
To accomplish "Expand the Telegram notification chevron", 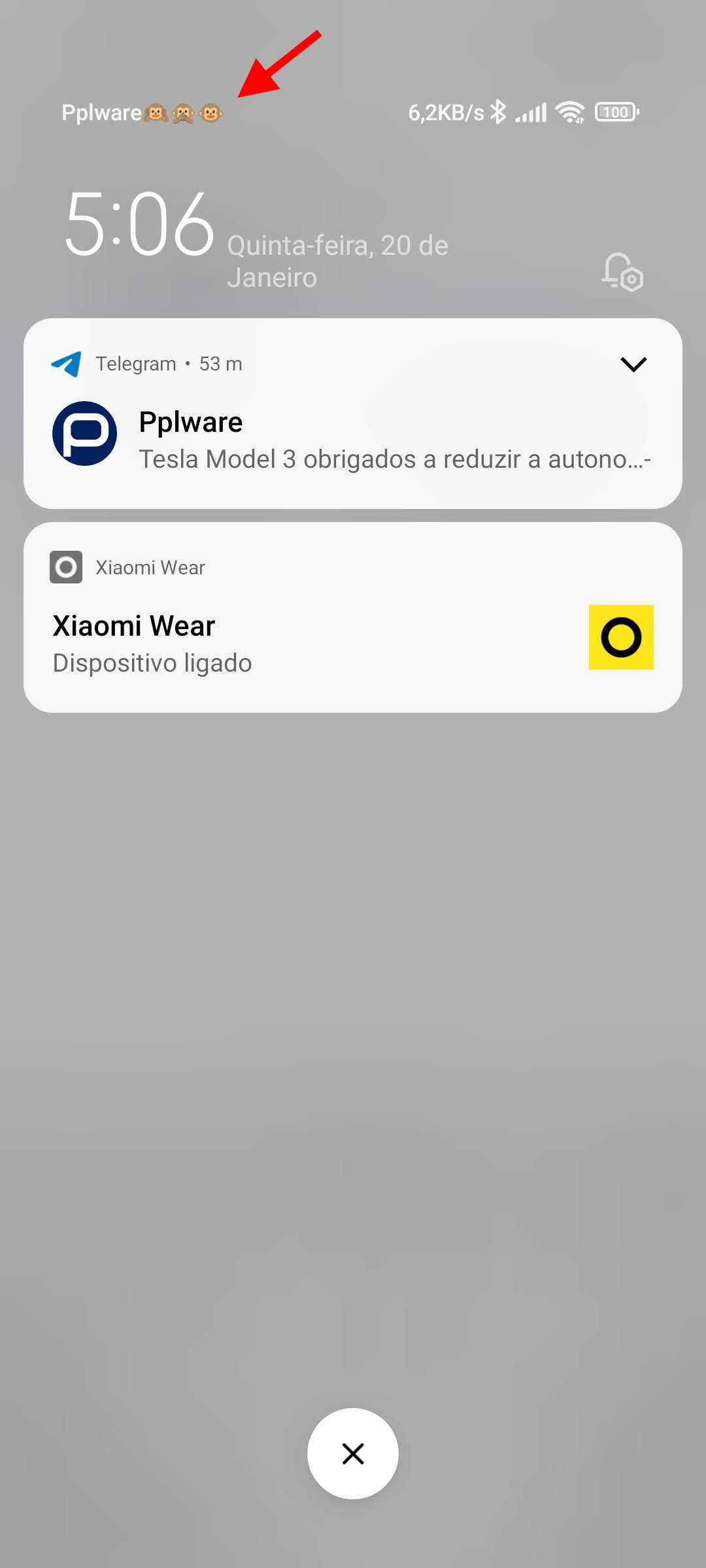I will pos(633,364).
